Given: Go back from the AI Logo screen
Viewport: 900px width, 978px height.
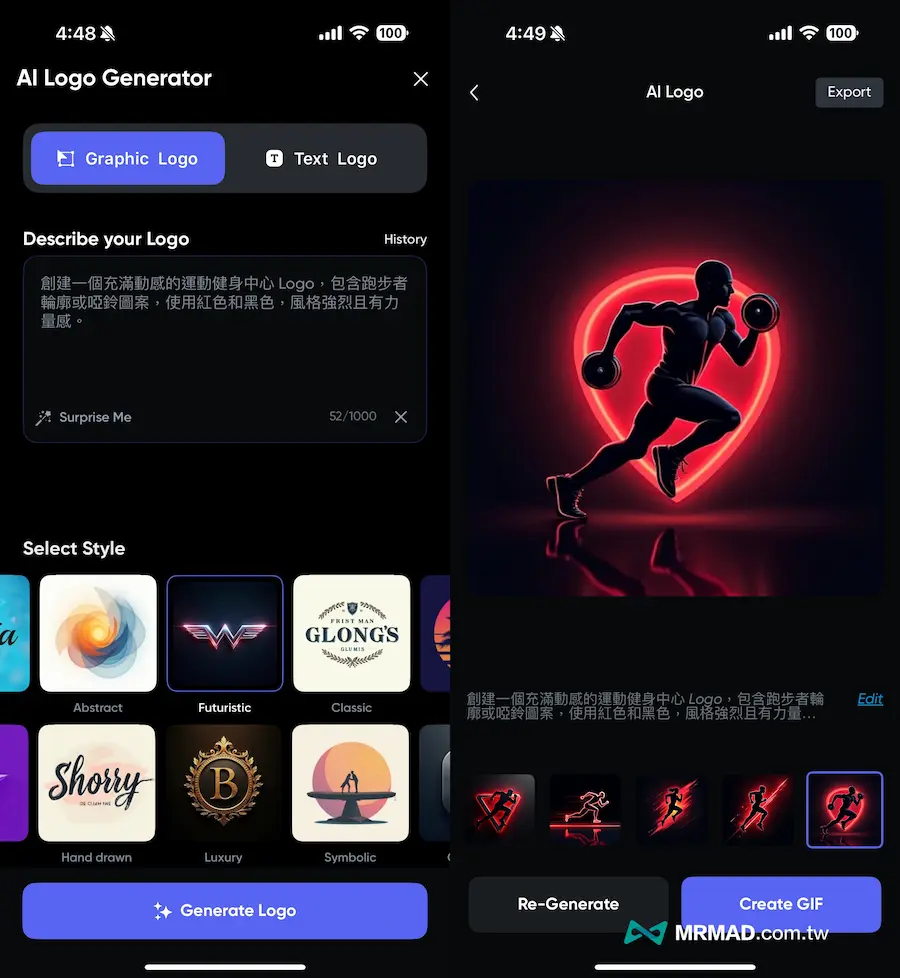Looking at the screenshot, I should point(474,92).
